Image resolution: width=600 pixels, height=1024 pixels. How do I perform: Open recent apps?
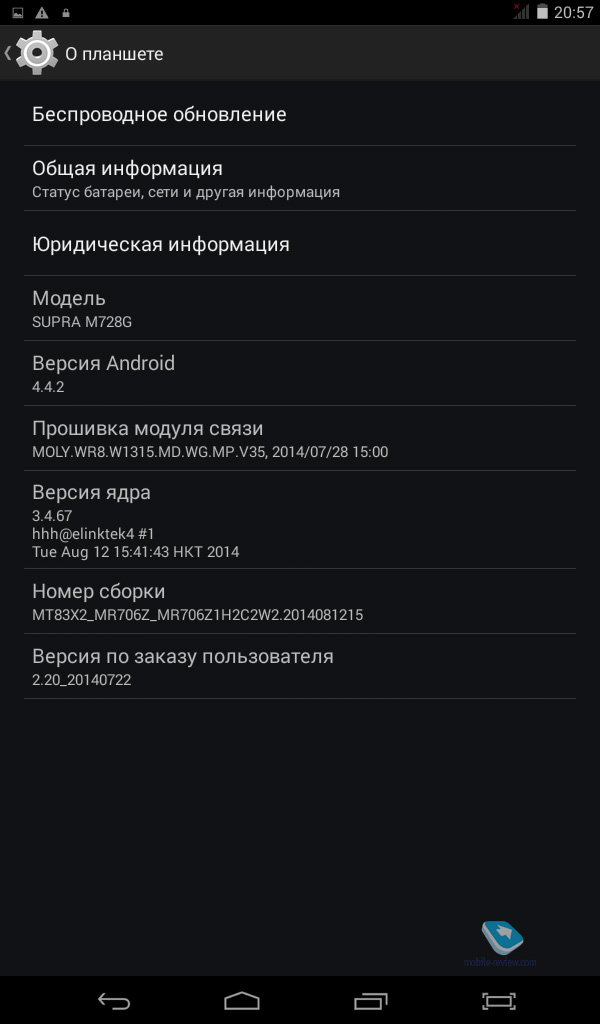(370, 1000)
